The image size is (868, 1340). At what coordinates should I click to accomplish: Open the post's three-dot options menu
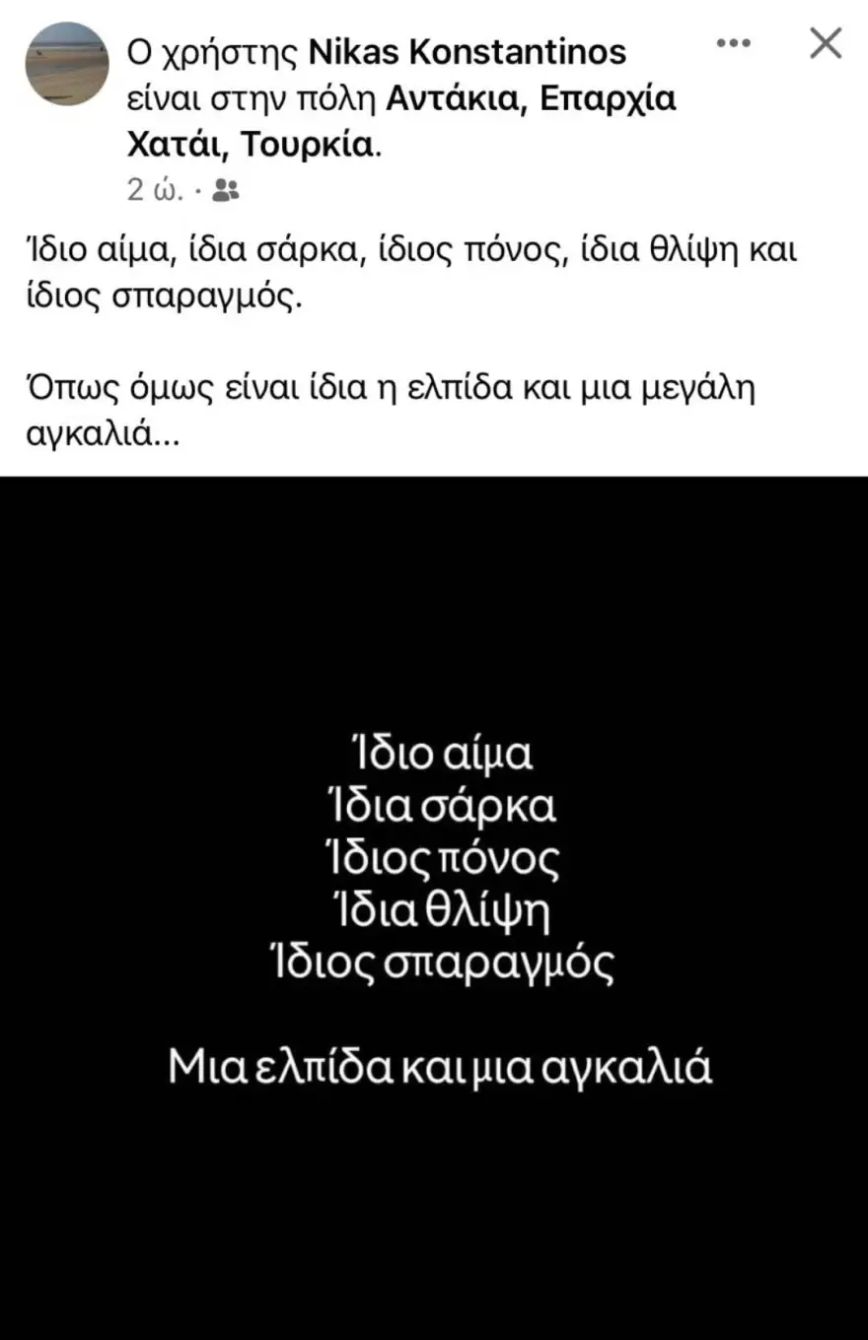coord(734,43)
